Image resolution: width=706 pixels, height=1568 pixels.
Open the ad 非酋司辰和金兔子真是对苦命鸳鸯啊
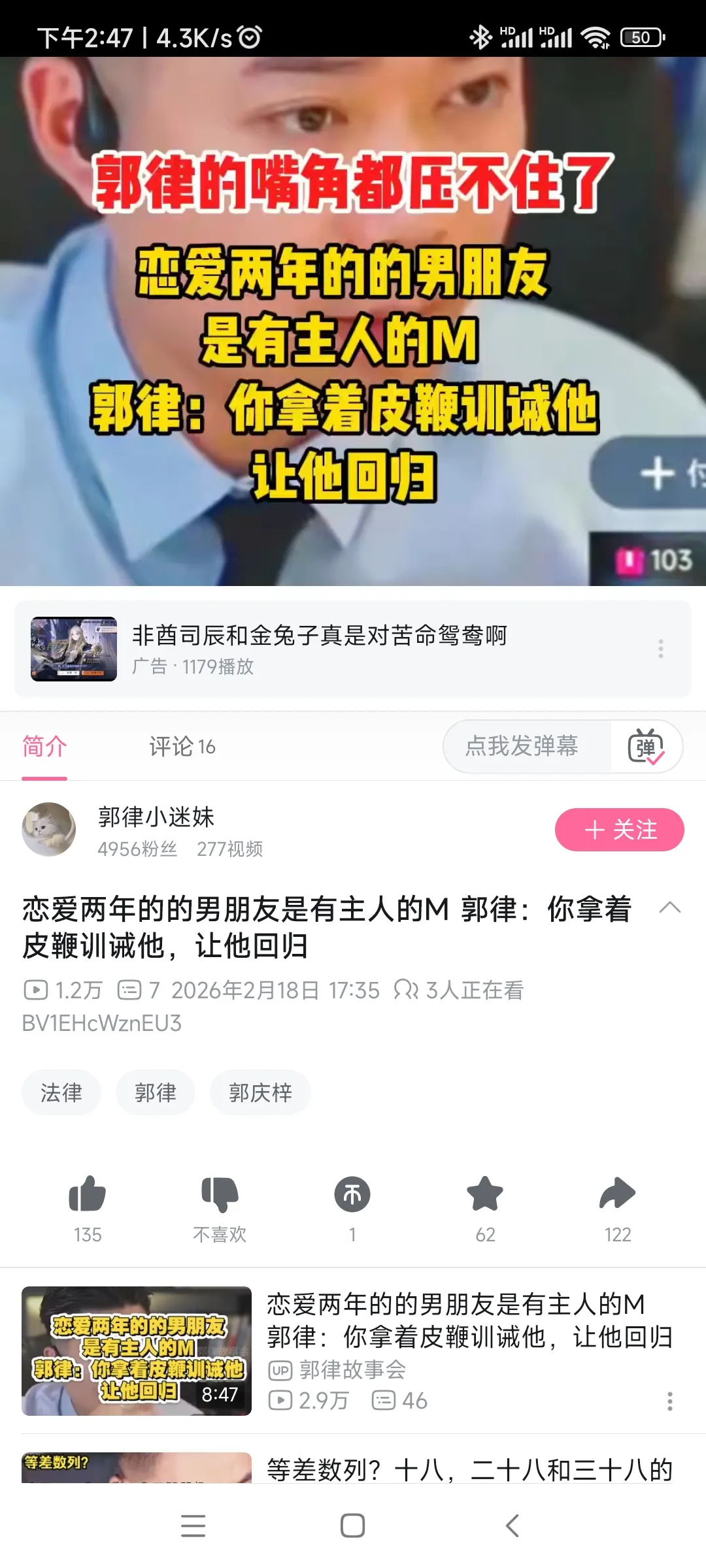click(x=319, y=635)
